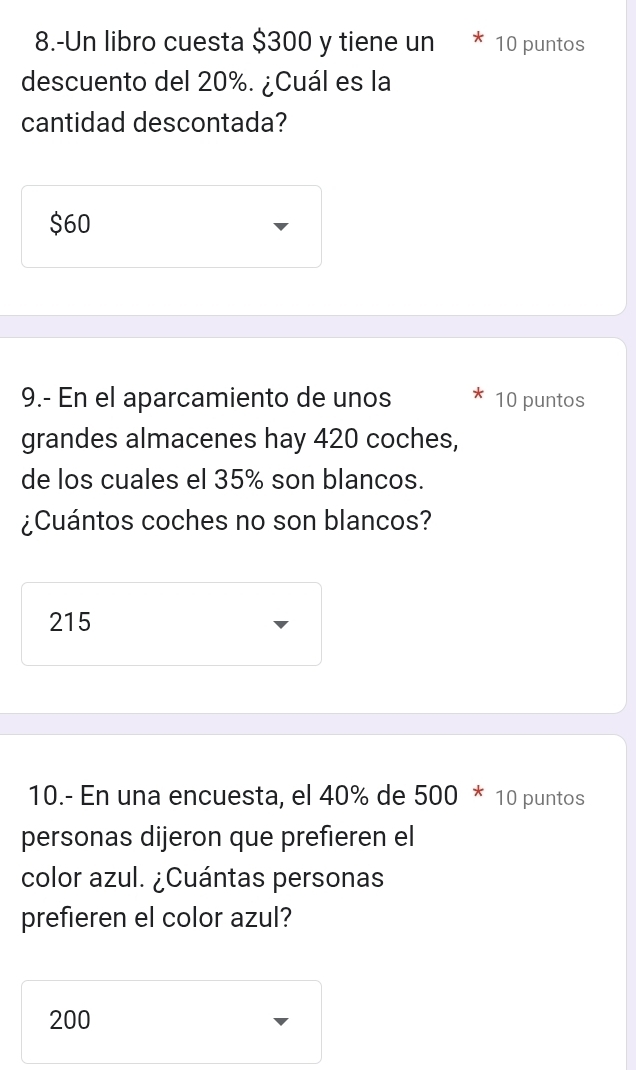Change the 200 answer in question 10
636x1070 pixels.
(x=171, y=1021)
